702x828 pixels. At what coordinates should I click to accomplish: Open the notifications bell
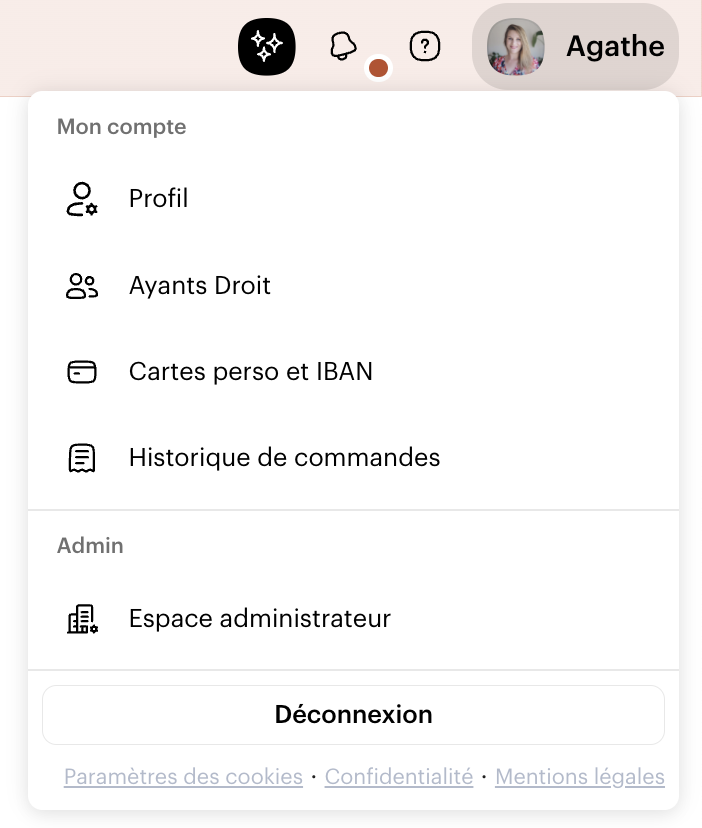point(344,46)
